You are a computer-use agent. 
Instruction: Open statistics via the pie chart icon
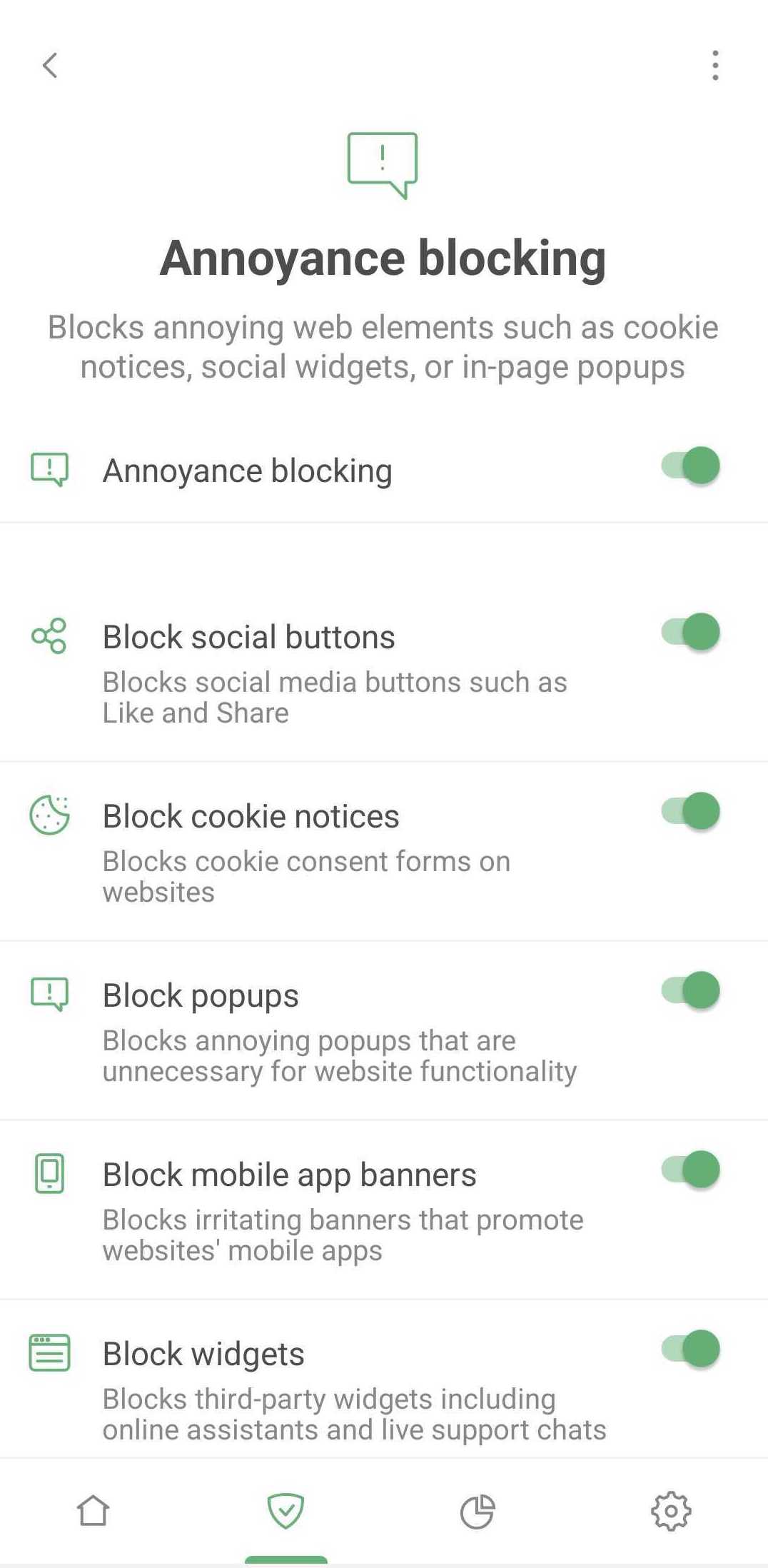coord(479,1509)
